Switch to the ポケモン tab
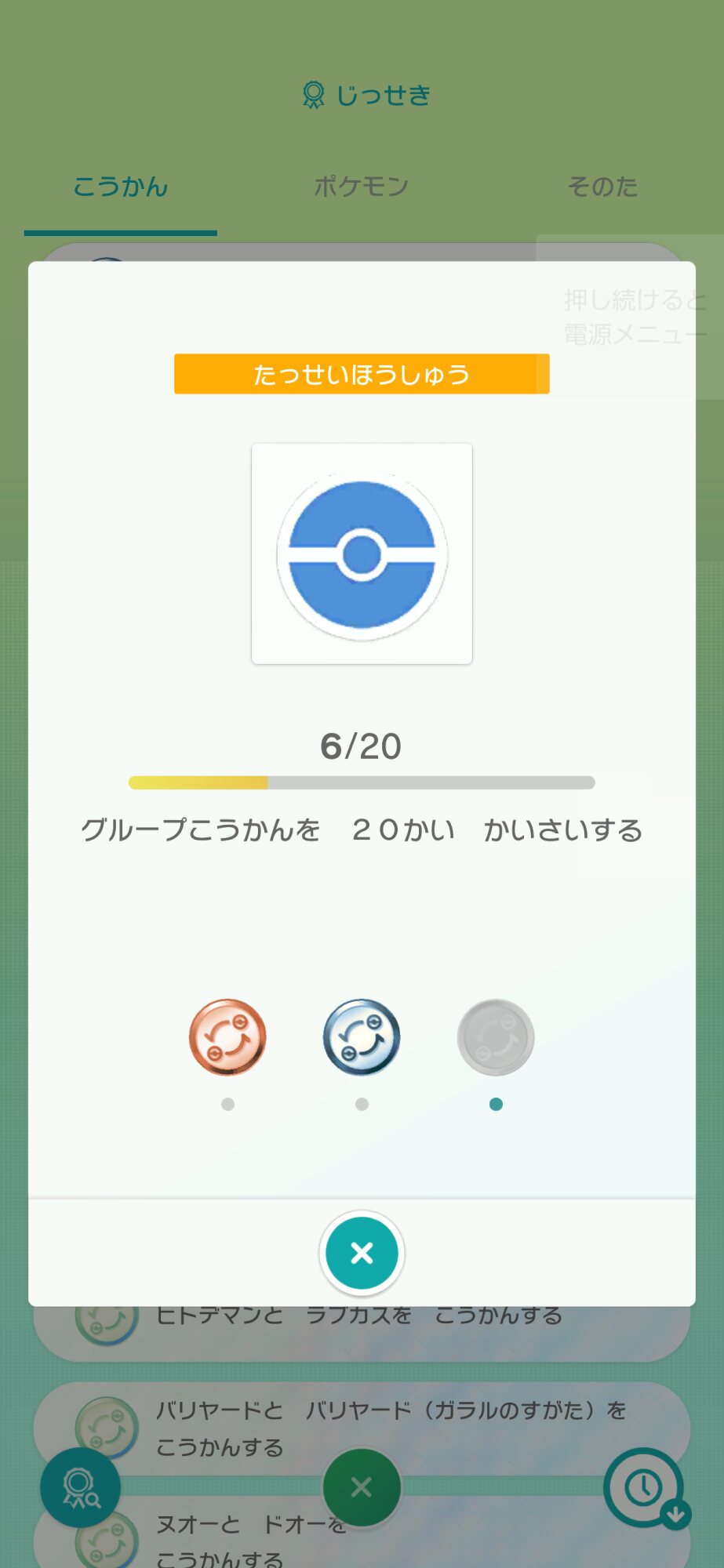Viewport: 724px width, 1568px height. point(362,187)
